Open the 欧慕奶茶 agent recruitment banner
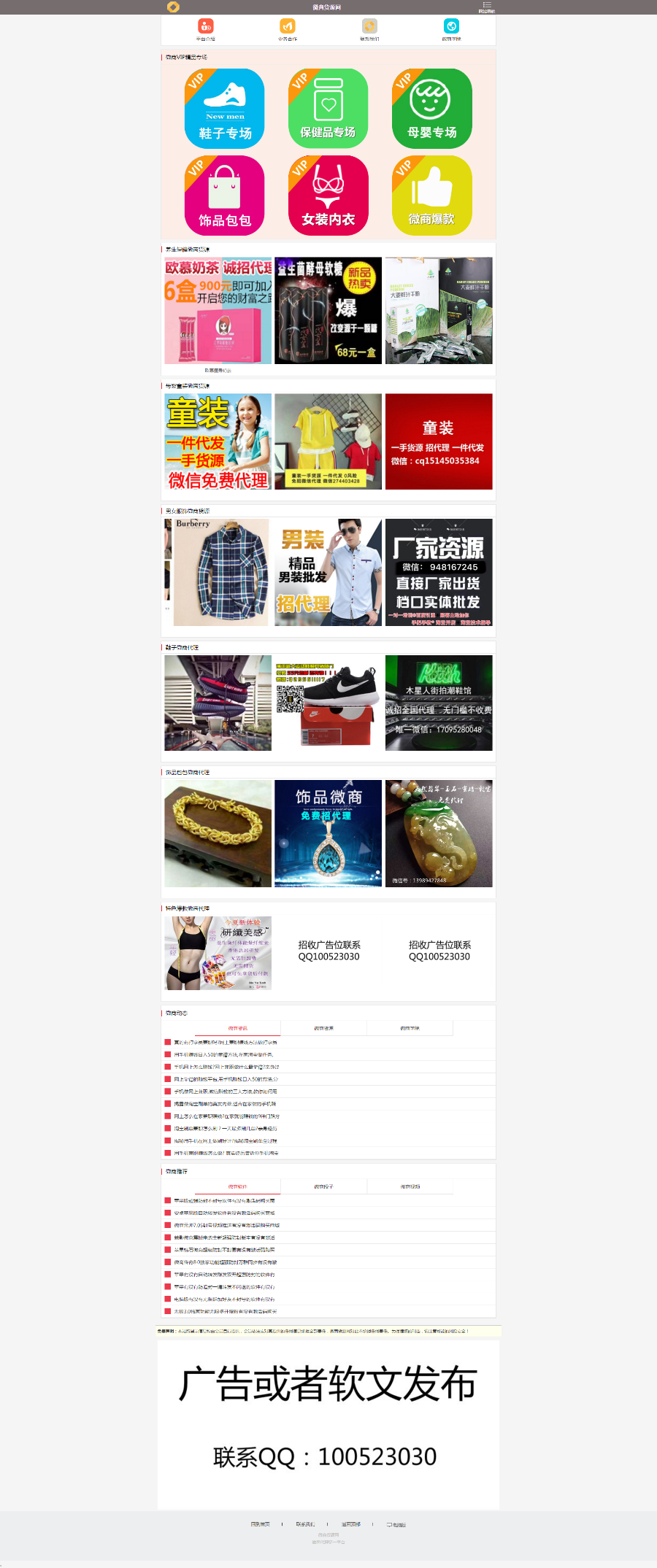Screen dimensions: 657x1568 218,311
